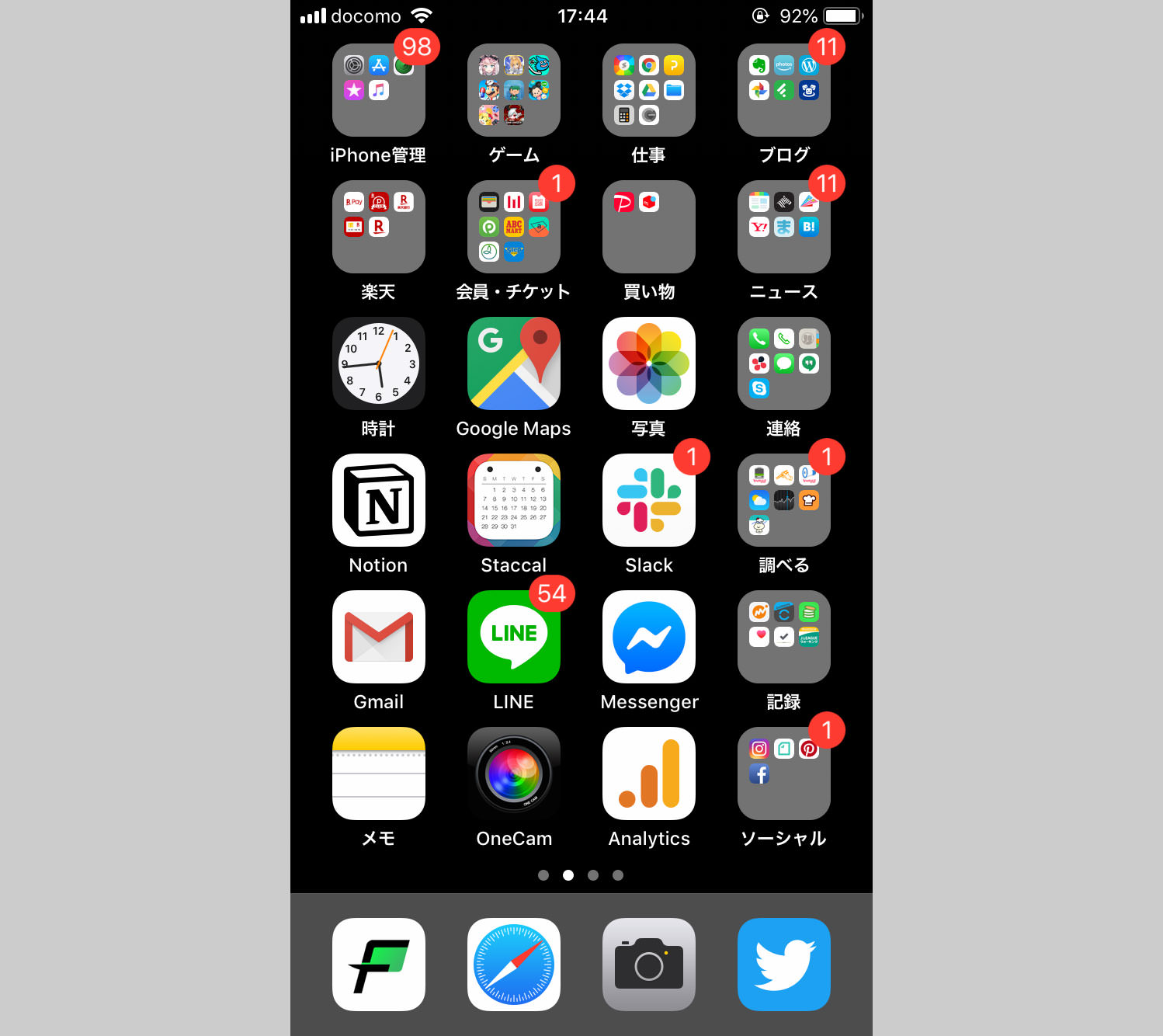Launch Gmail

(378, 637)
